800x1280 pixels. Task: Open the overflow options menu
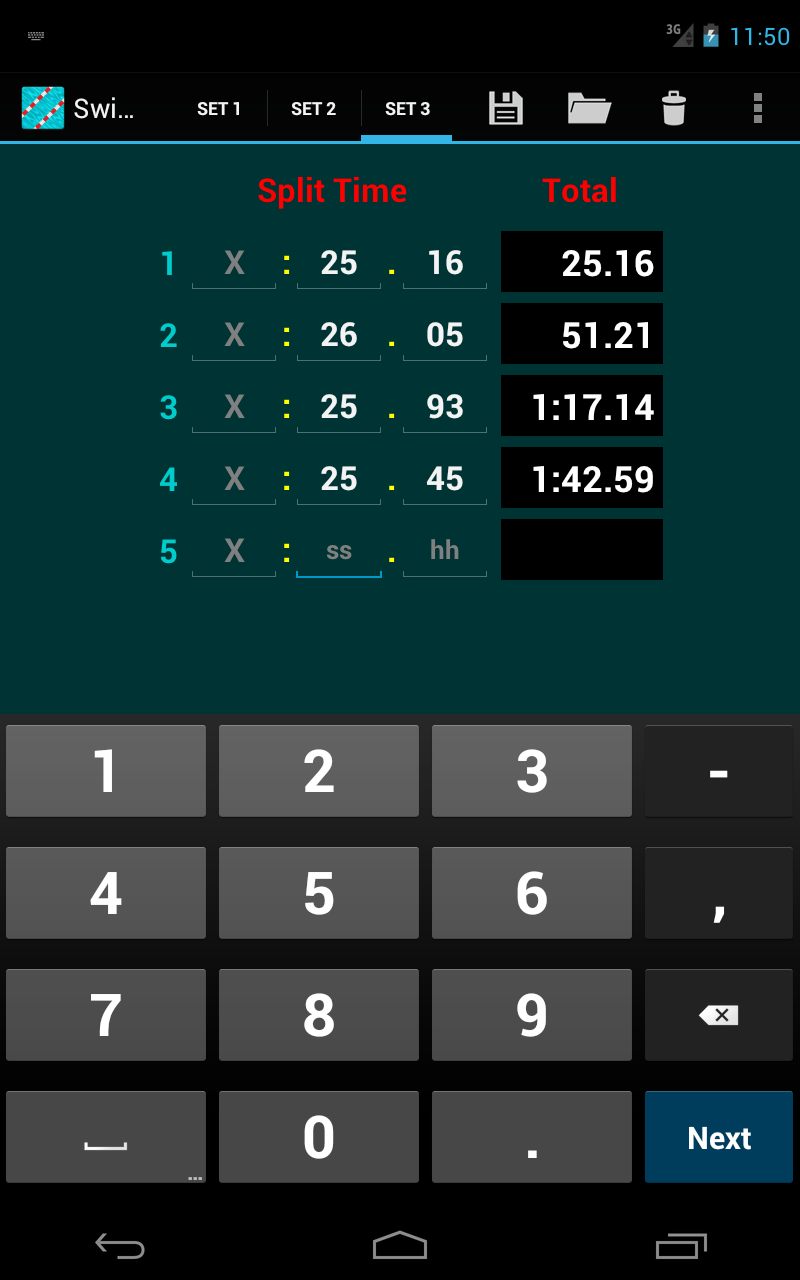(758, 107)
